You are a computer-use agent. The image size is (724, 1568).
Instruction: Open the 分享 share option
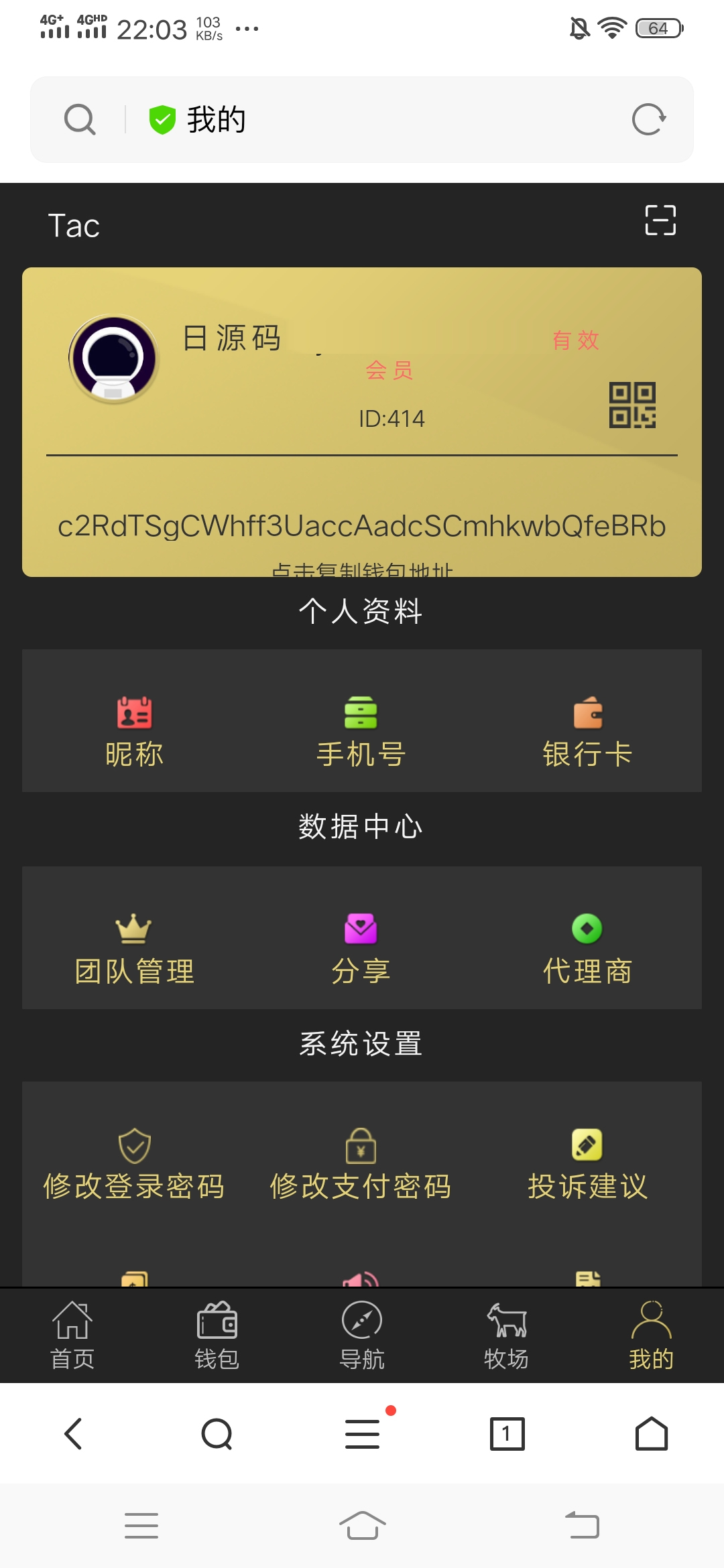pyautogui.click(x=361, y=949)
